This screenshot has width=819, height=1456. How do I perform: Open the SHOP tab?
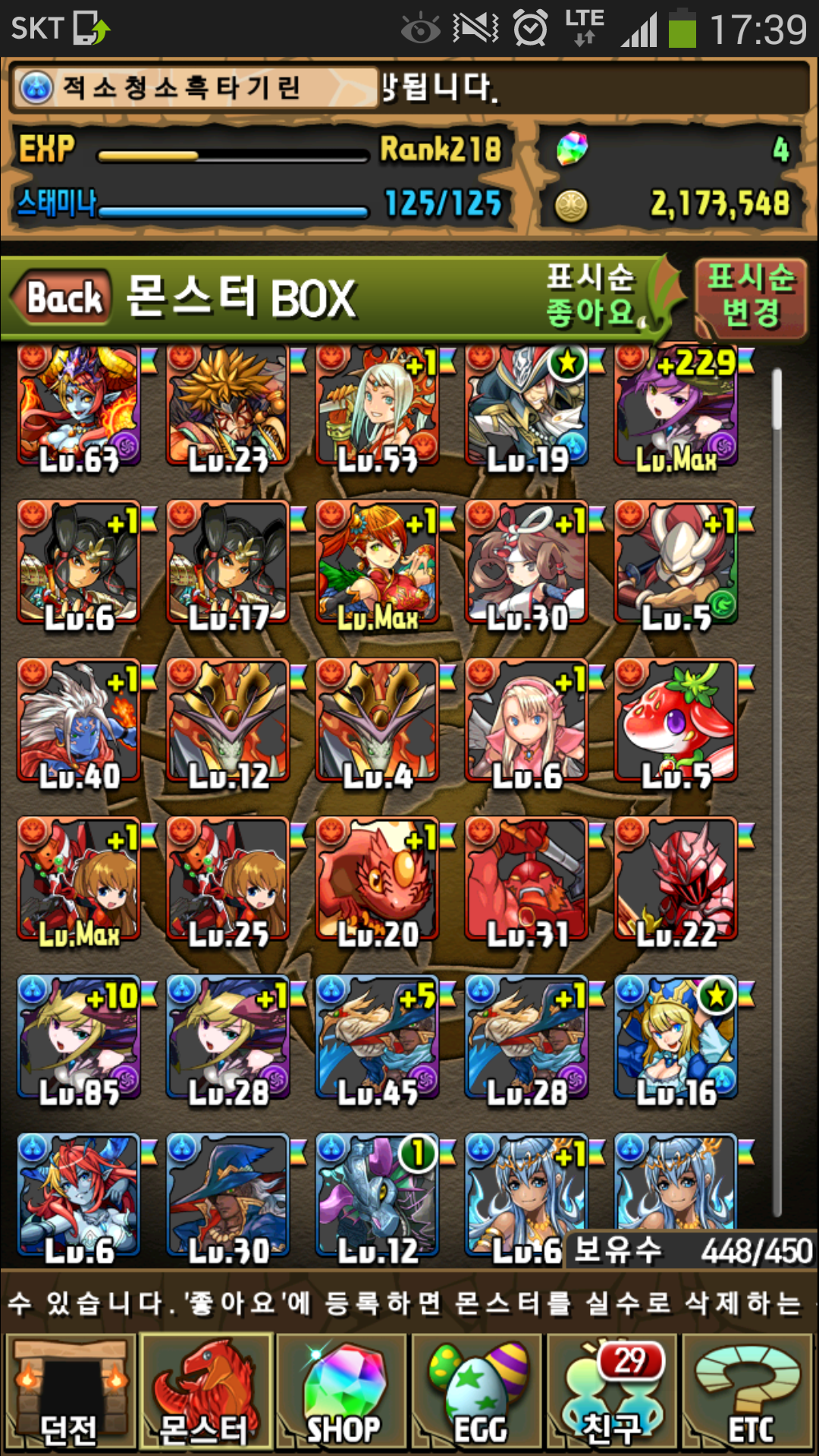[342, 1391]
